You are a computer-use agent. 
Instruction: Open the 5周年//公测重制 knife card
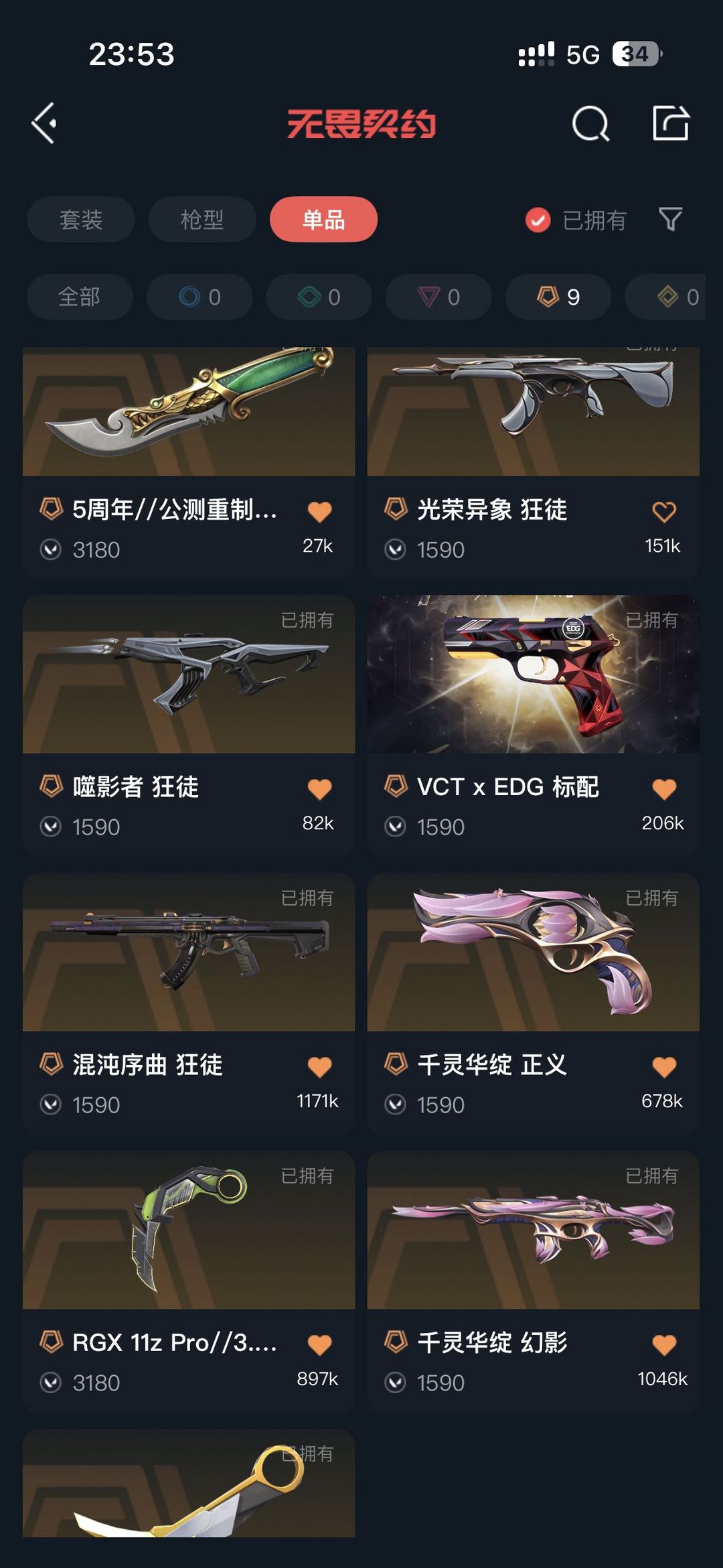coord(189,462)
